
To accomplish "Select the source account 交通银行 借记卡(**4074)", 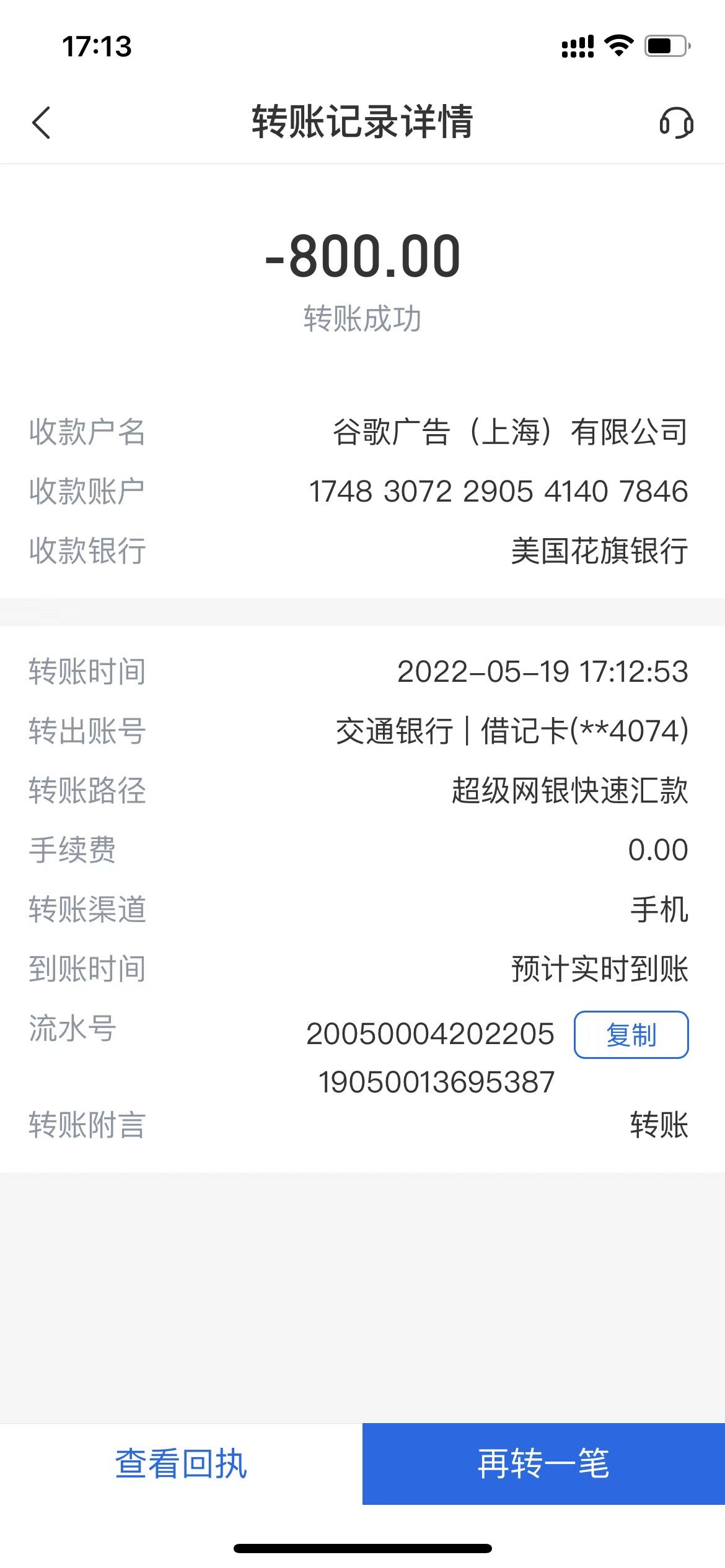I will point(509,733).
